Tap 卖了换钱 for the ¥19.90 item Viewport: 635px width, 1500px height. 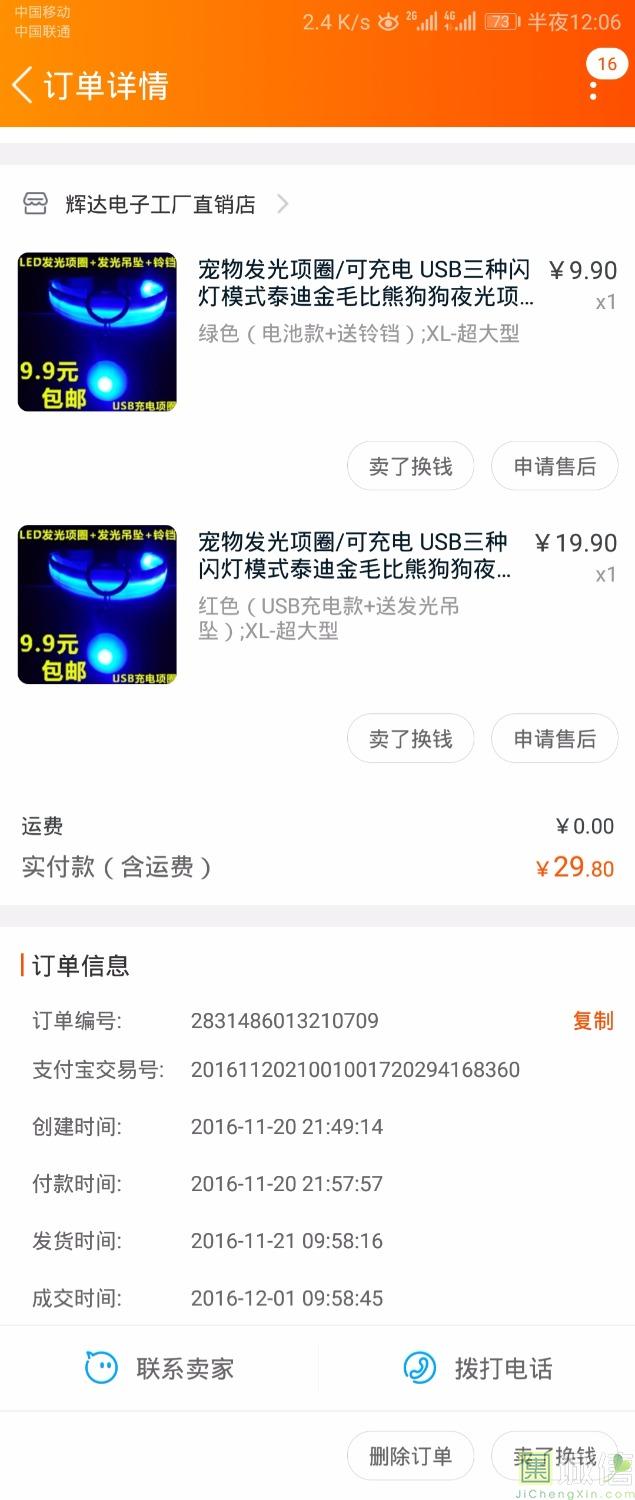point(410,739)
